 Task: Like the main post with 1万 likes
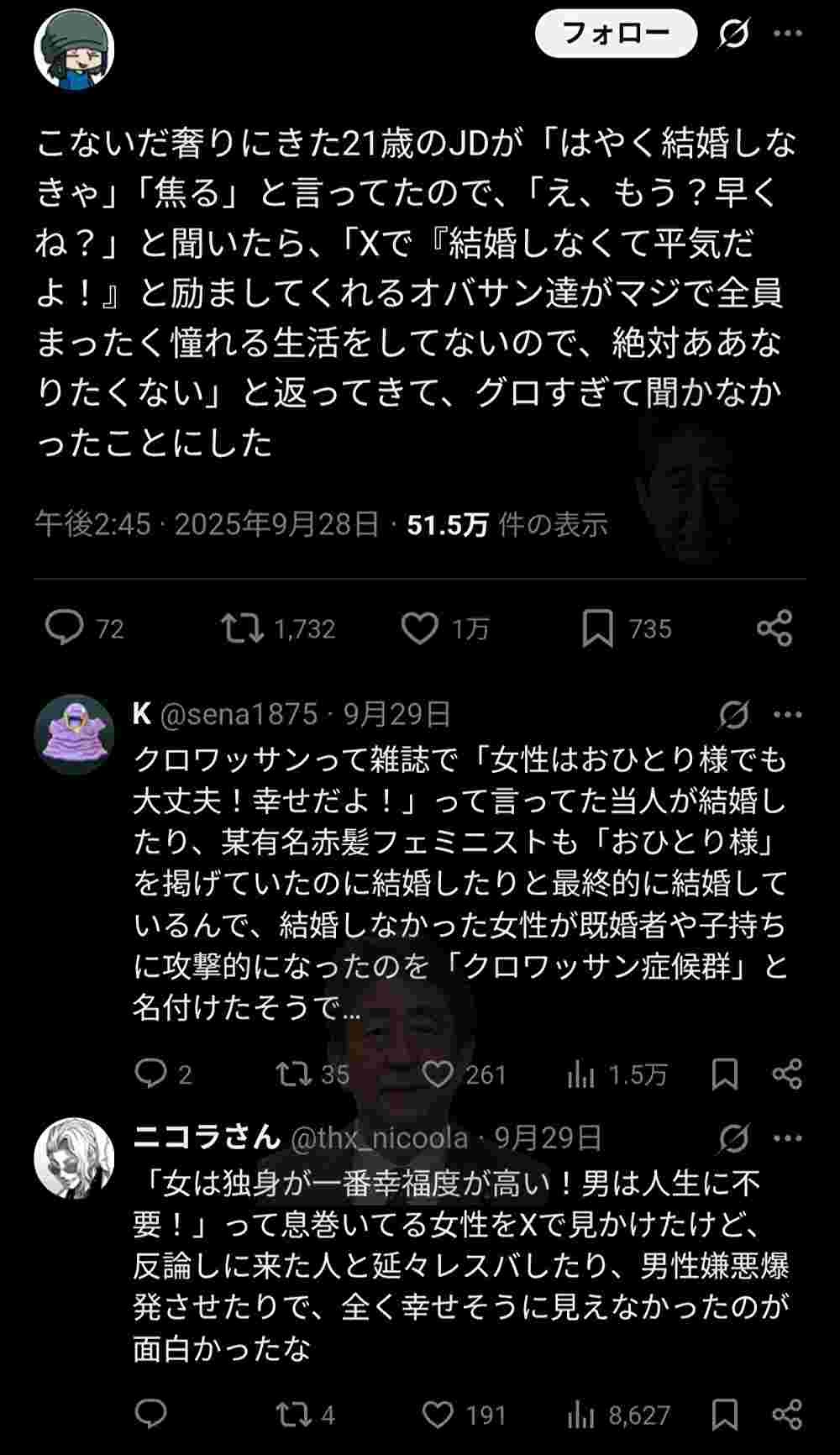(419, 628)
